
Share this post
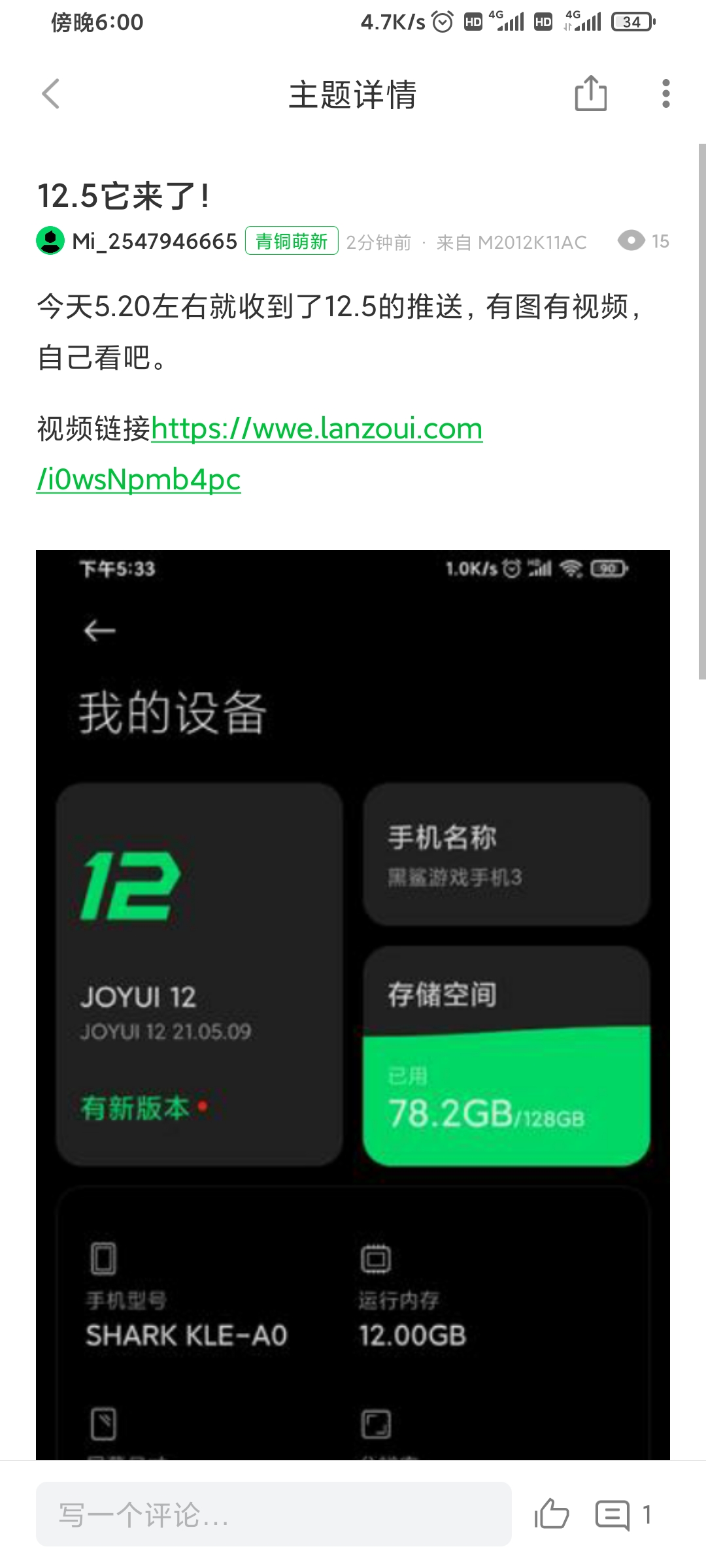pyautogui.click(x=590, y=93)
